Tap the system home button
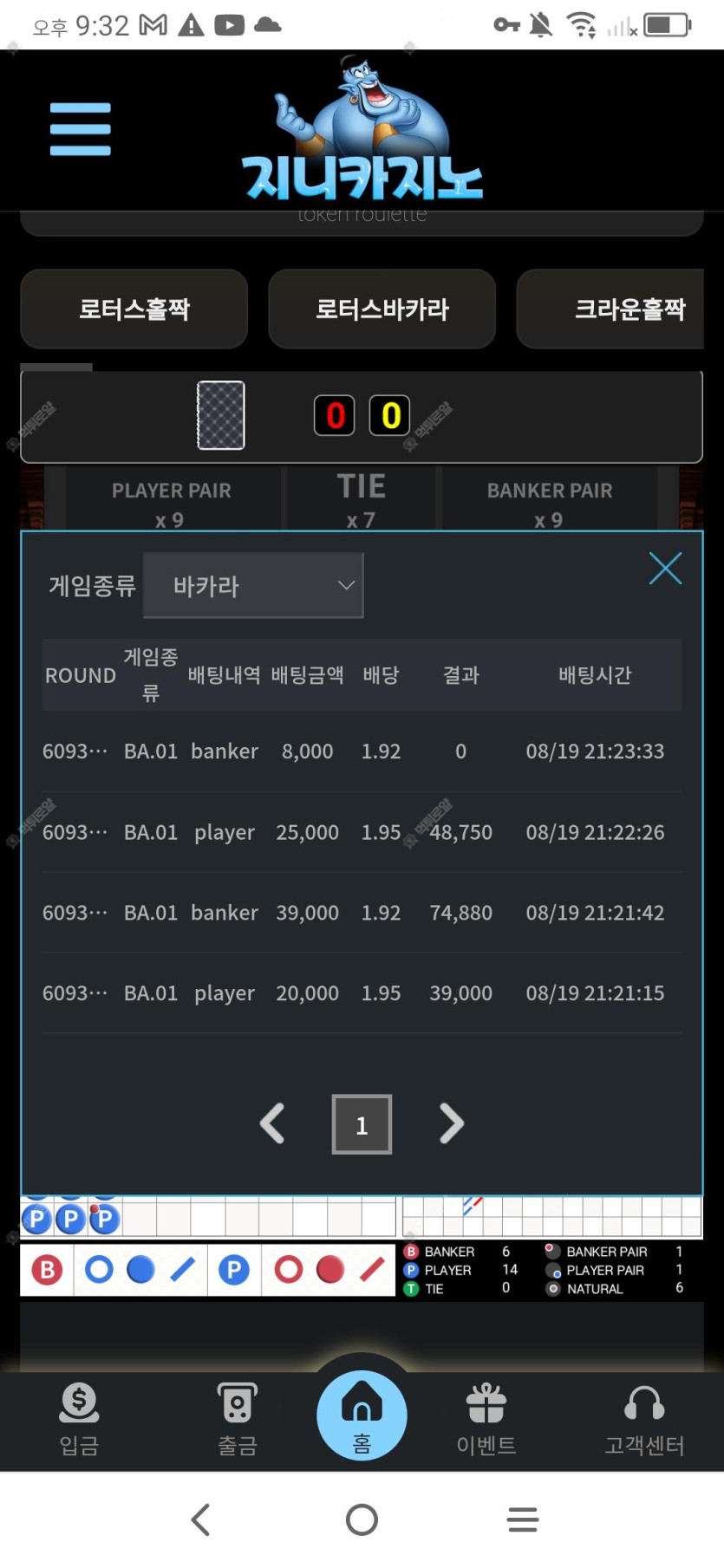The height and width of the screenshot is (1568, 724). point(362,1519)
